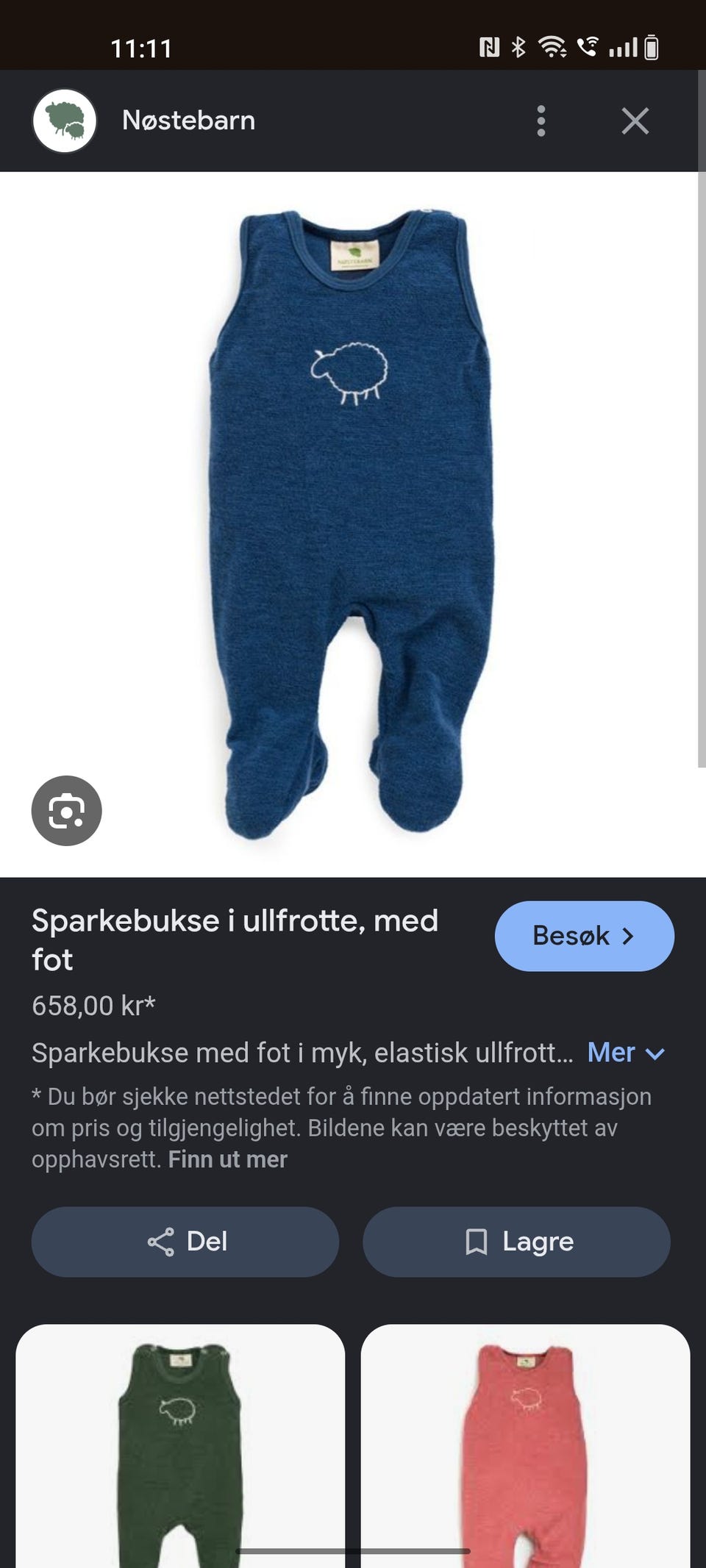Share via the Del button

click(x=185, y=1242)
